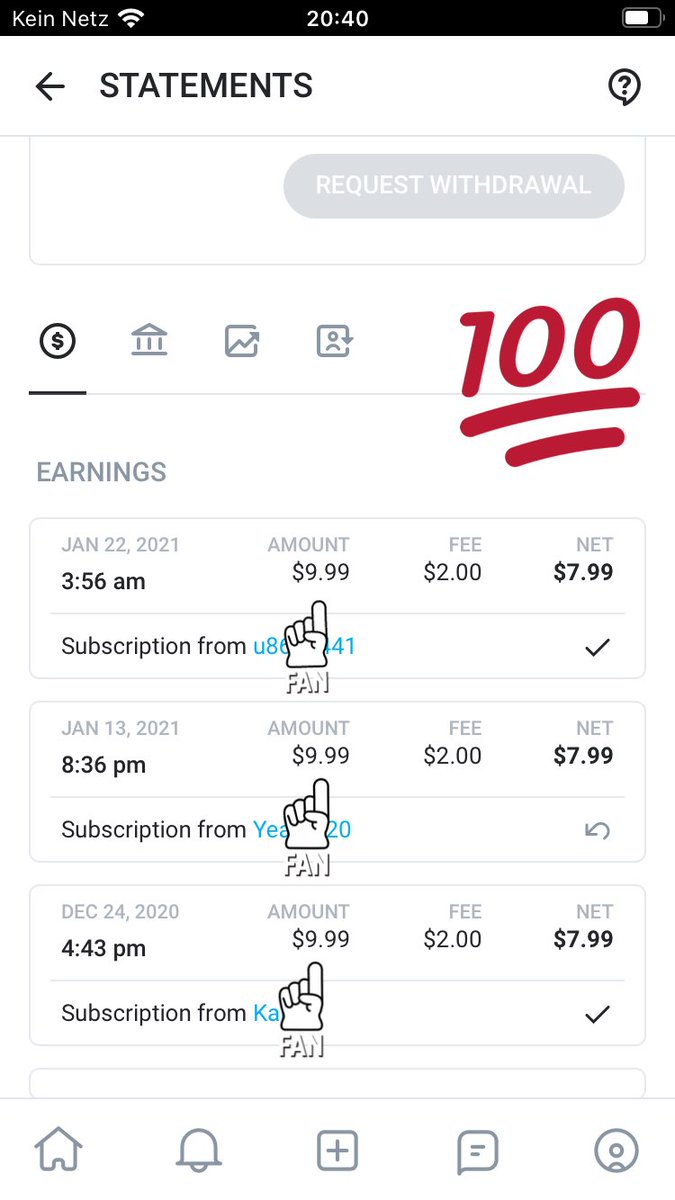675x1200 pixels.
Task: Tap the Request Withdrawal button
Action: point(454,186)
